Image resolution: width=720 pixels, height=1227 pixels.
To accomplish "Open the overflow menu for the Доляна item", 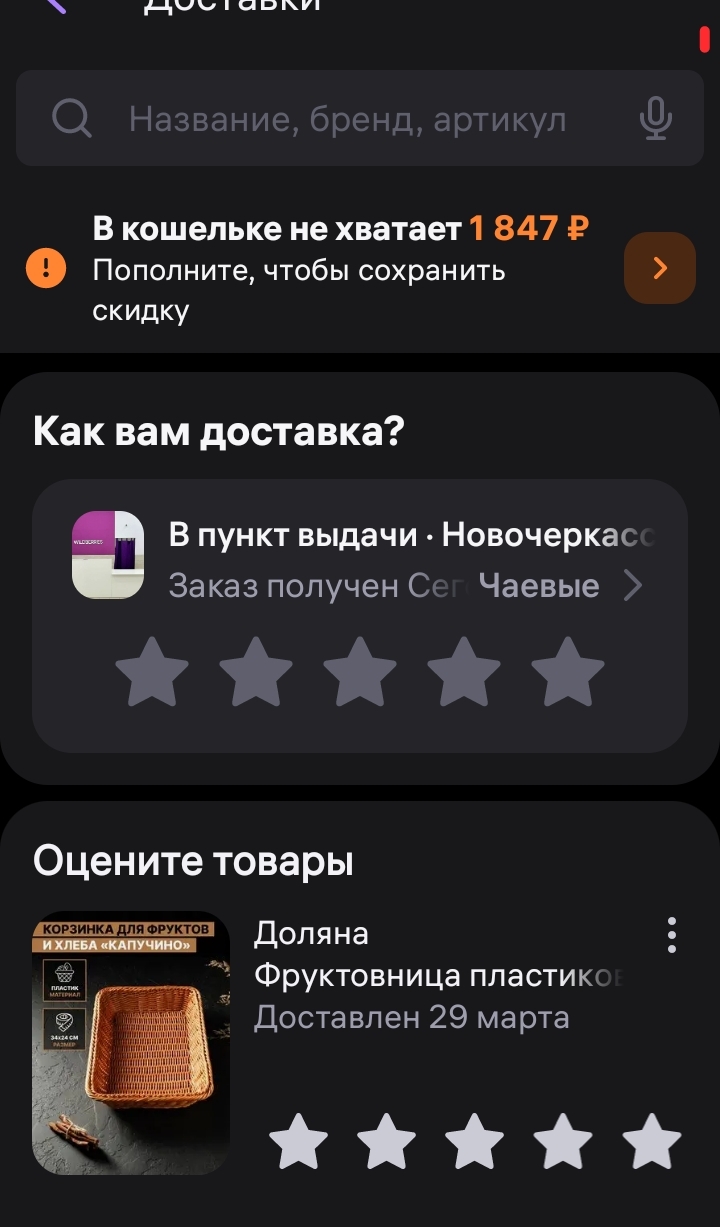I will coord(672,935).
